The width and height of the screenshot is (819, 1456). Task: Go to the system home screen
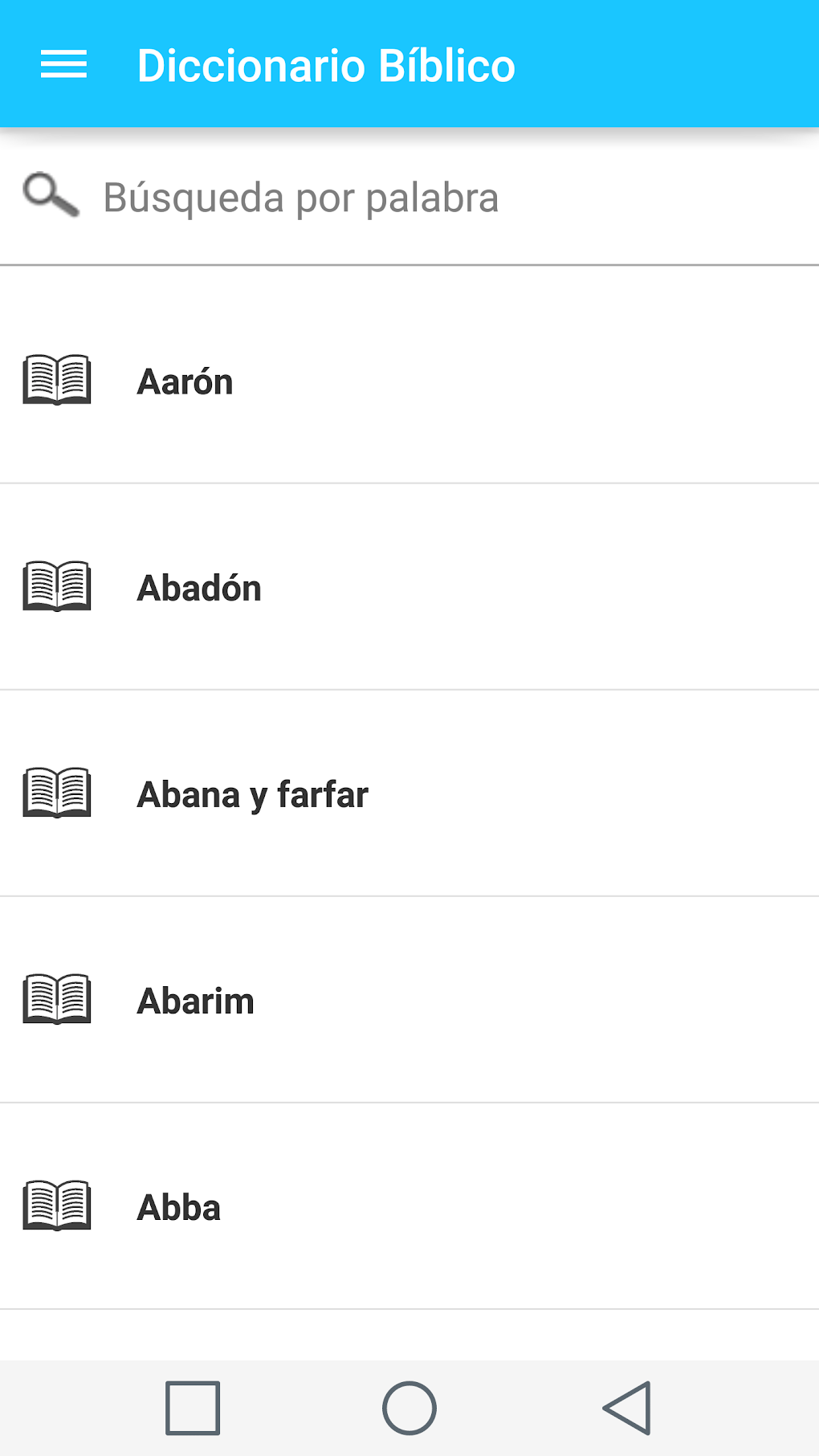[x=409, y=1408]
